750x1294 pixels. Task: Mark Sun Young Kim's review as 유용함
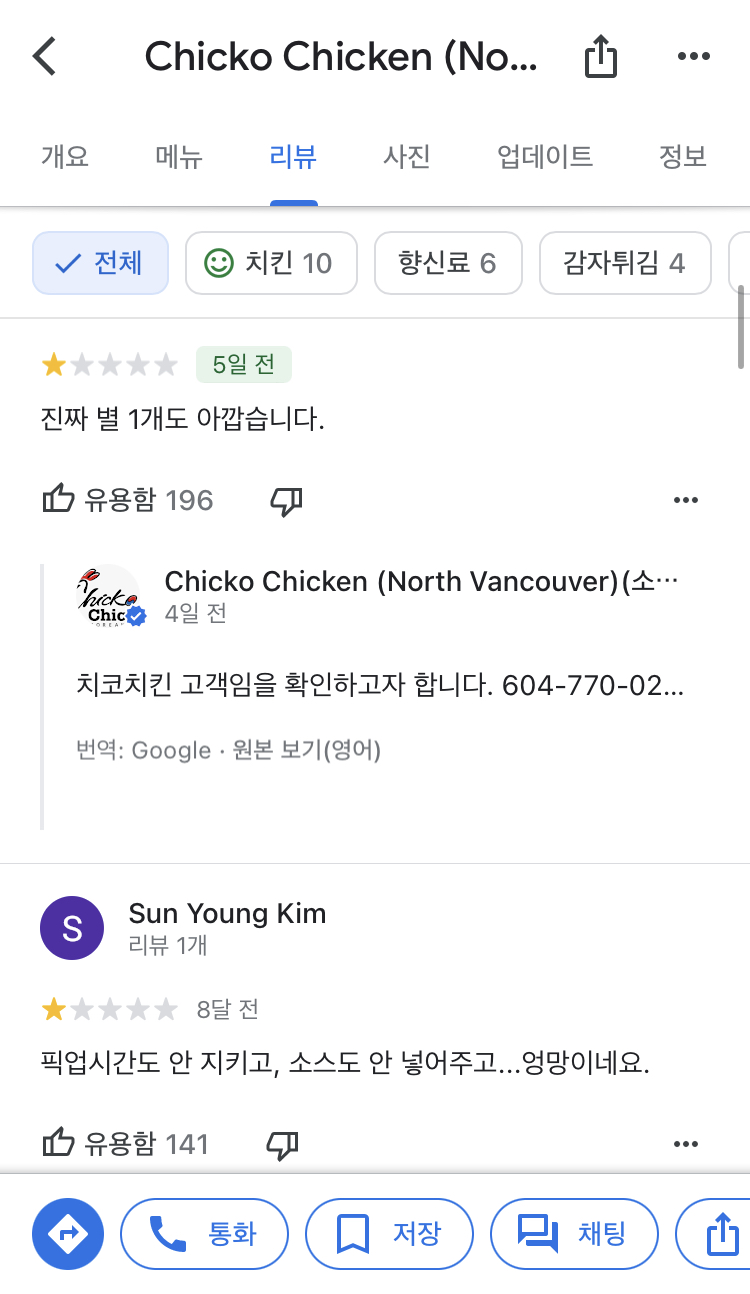point(126,1143)
